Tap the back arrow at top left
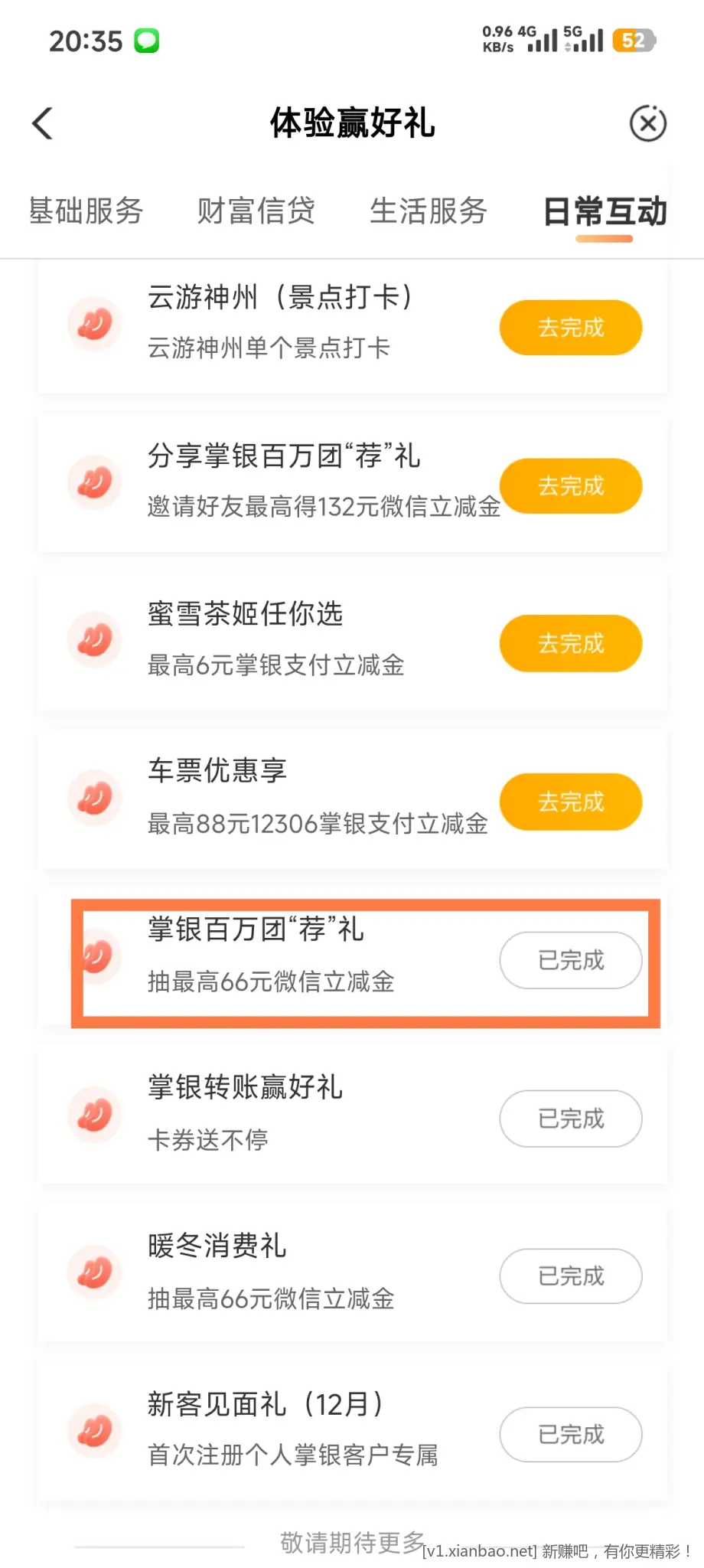704x1568 pixels. [x=42, y=122]
